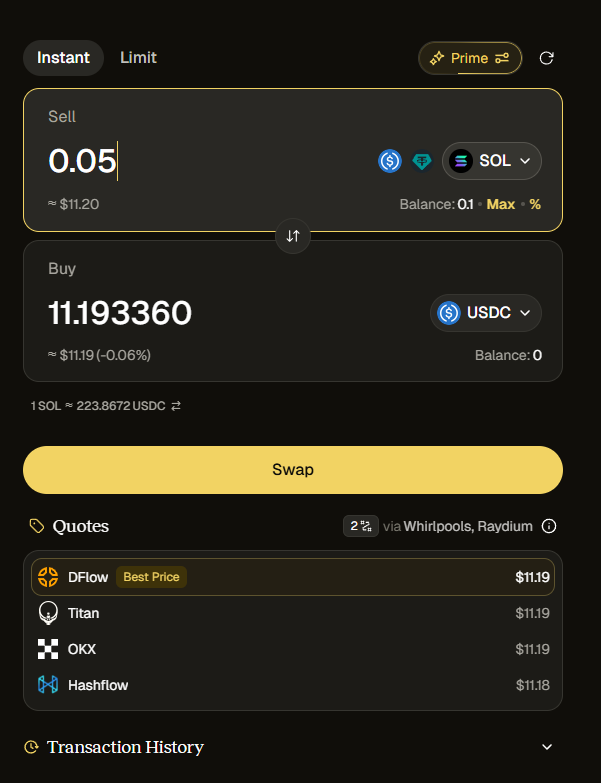Expand Transaction History

[x=546, y=747]
